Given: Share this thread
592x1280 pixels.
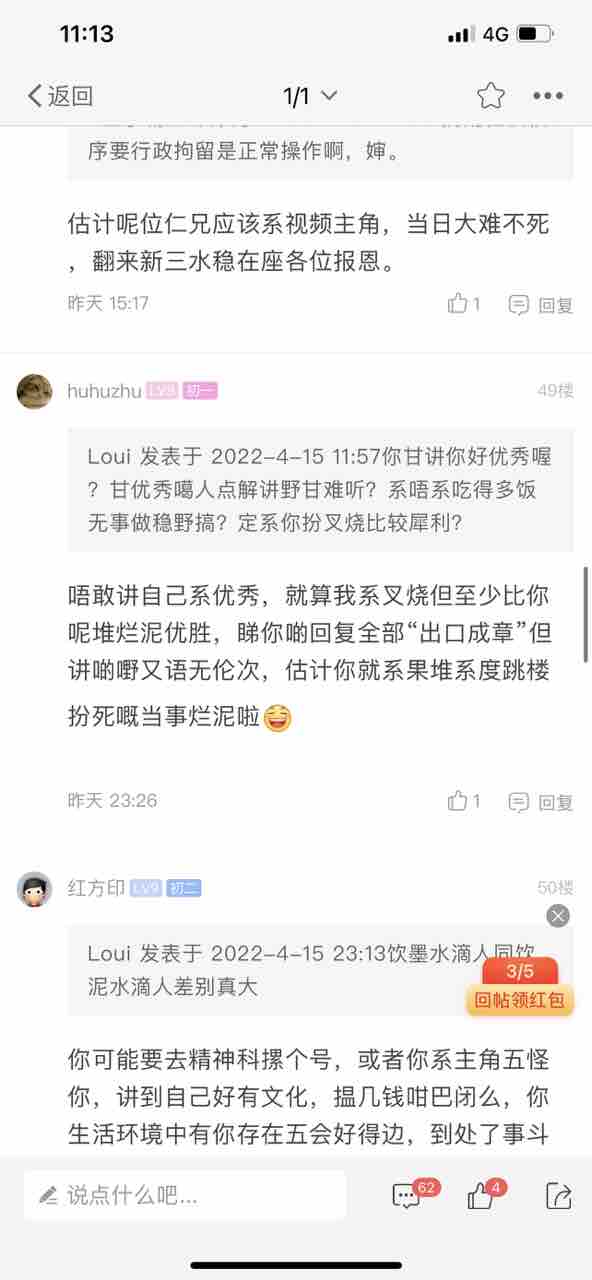Looking at the screenshot, I should point(558,1195).
